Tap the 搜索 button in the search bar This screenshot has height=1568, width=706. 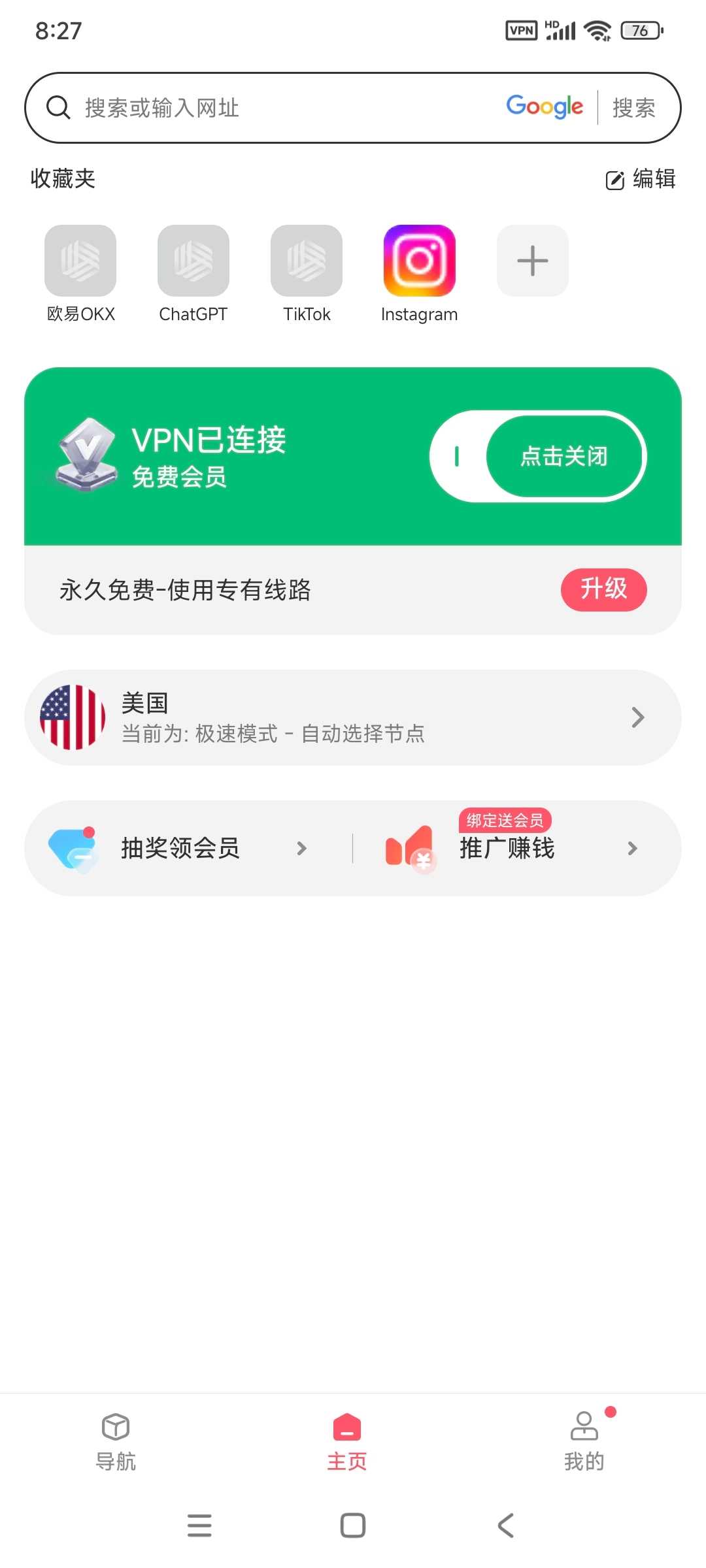pyautogui.click(x=633, y=108)
